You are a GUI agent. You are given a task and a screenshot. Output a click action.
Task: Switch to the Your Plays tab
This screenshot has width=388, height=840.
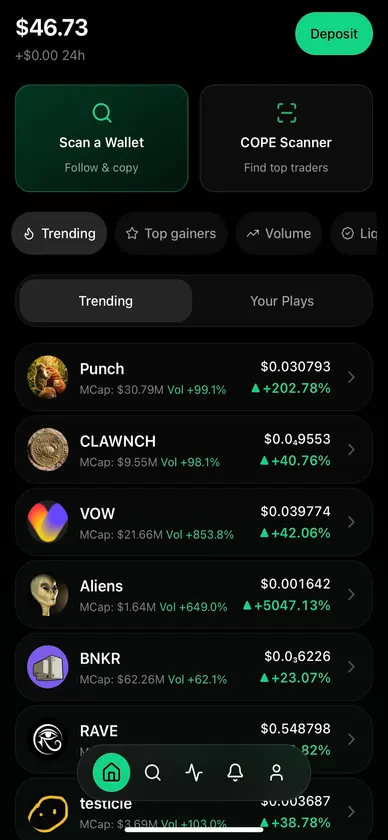click(x=282, y=301)
